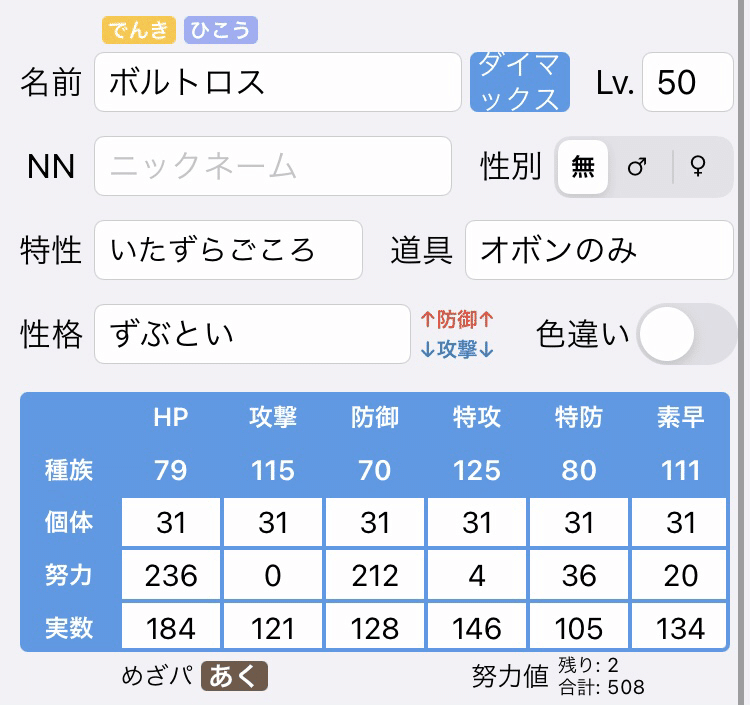Toggle the ダイマックス button
Image resolution: width=750 pixels, height=705 pixels.
tap(519, 82)
